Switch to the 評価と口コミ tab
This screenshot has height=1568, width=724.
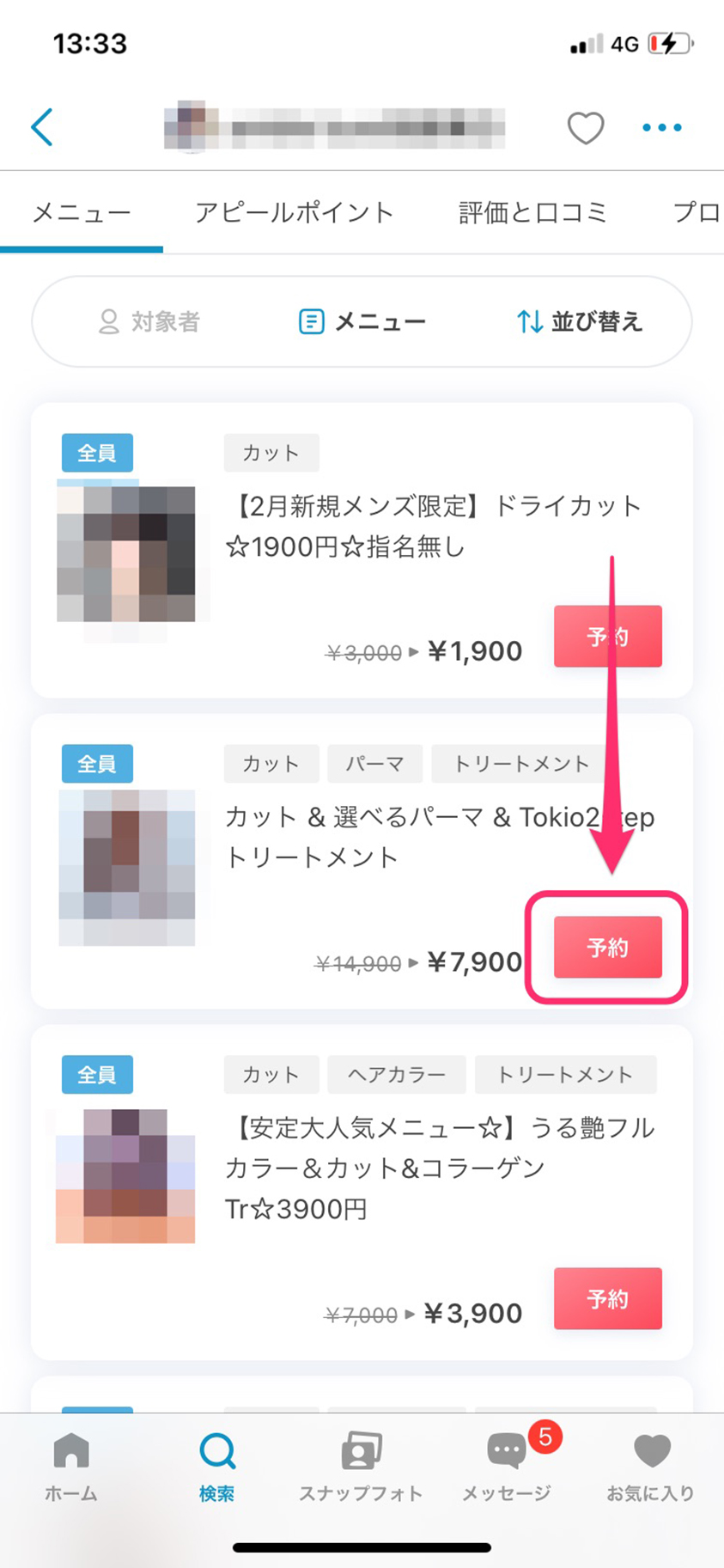(x=532, y=212)
